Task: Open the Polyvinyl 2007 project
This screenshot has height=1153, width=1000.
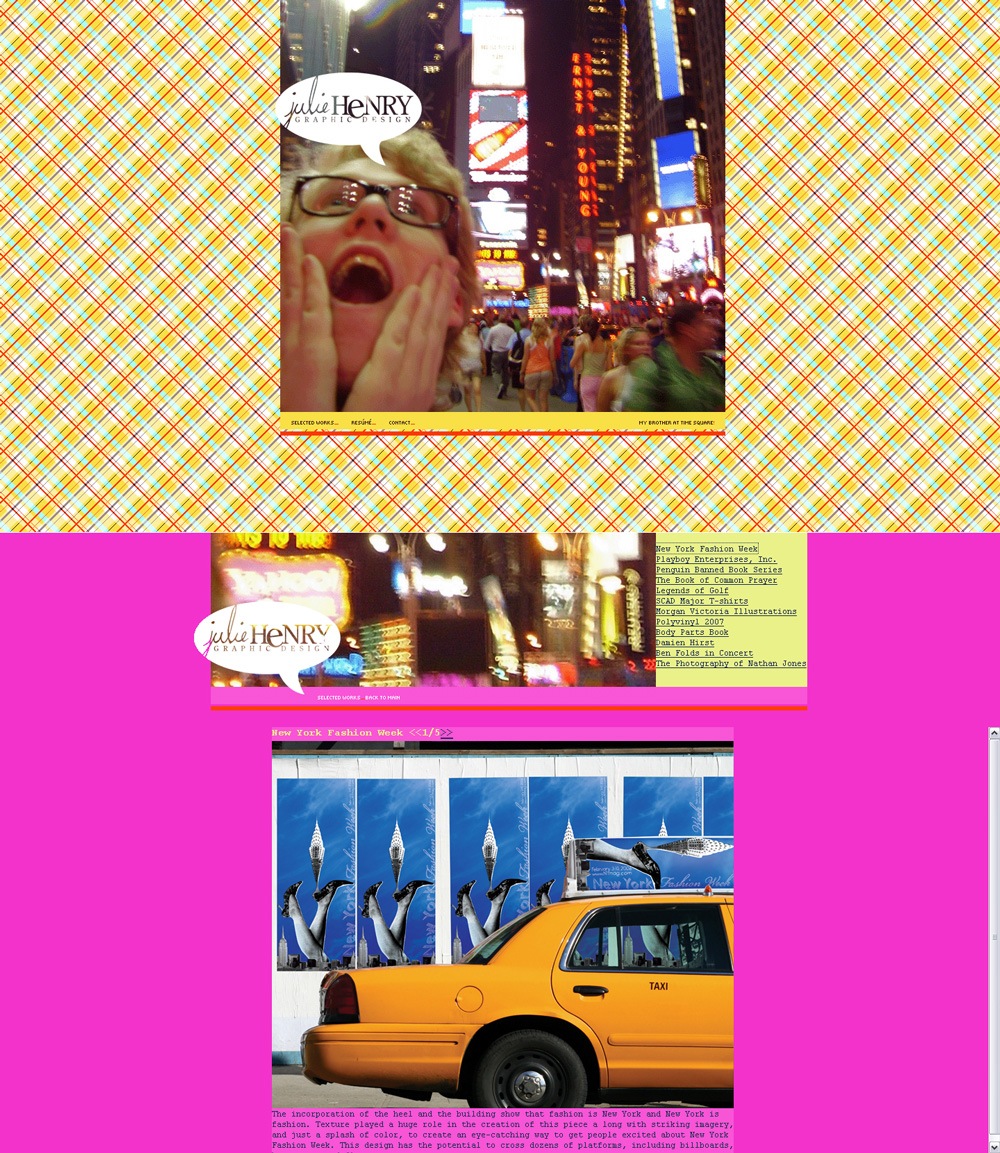Action: 690,622
